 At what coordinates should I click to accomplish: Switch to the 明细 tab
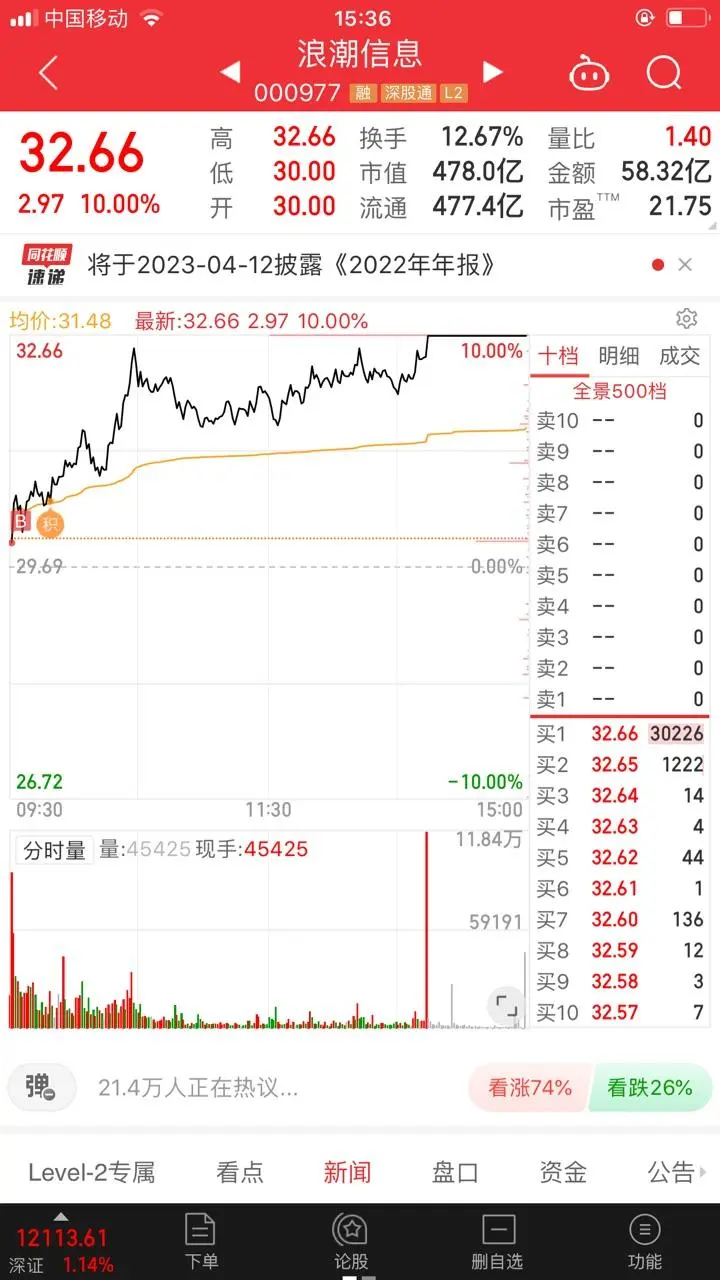[619, 356]
